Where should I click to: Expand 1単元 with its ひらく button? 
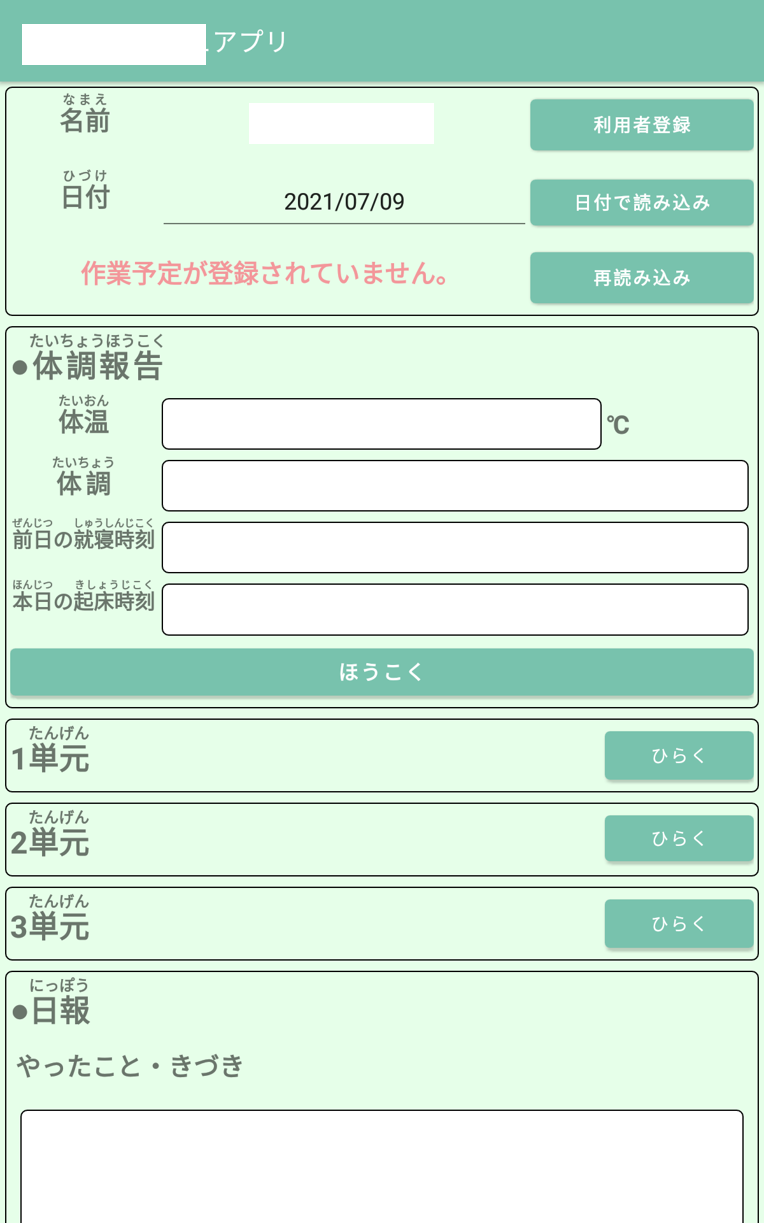678,756
